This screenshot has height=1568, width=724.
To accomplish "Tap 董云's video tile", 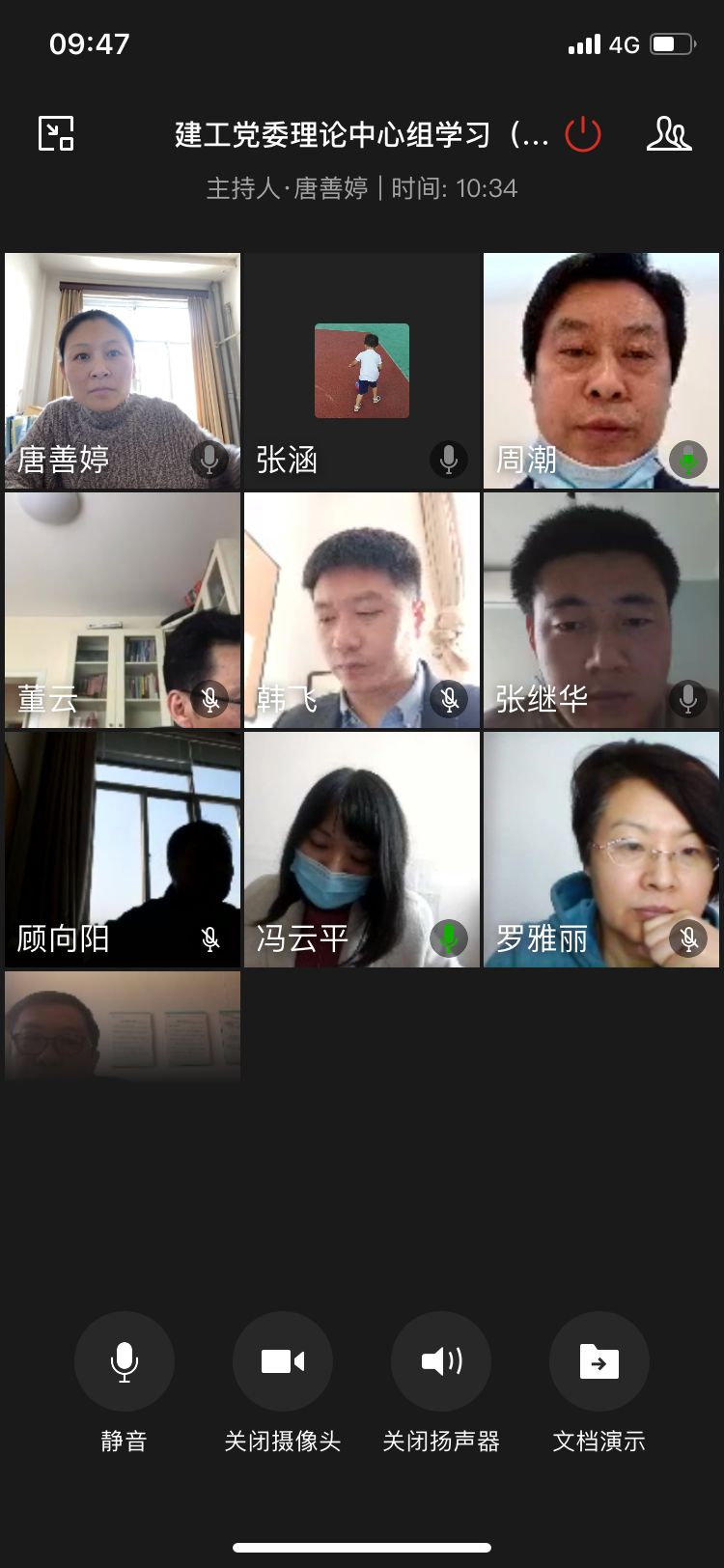I will [x=123, y=610].
